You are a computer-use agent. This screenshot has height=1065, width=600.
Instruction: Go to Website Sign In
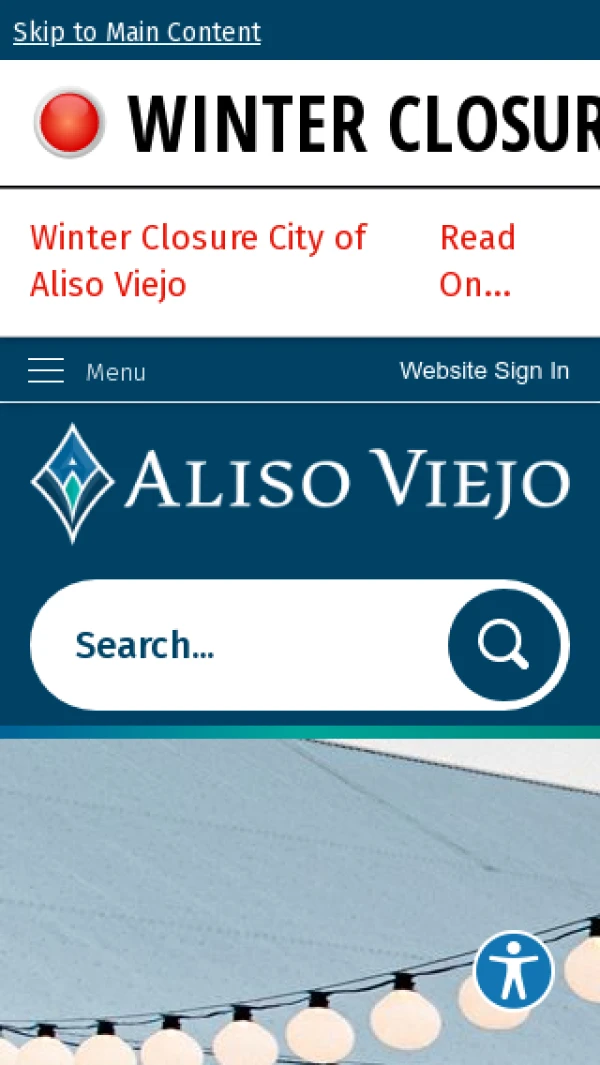pos(484,371)
